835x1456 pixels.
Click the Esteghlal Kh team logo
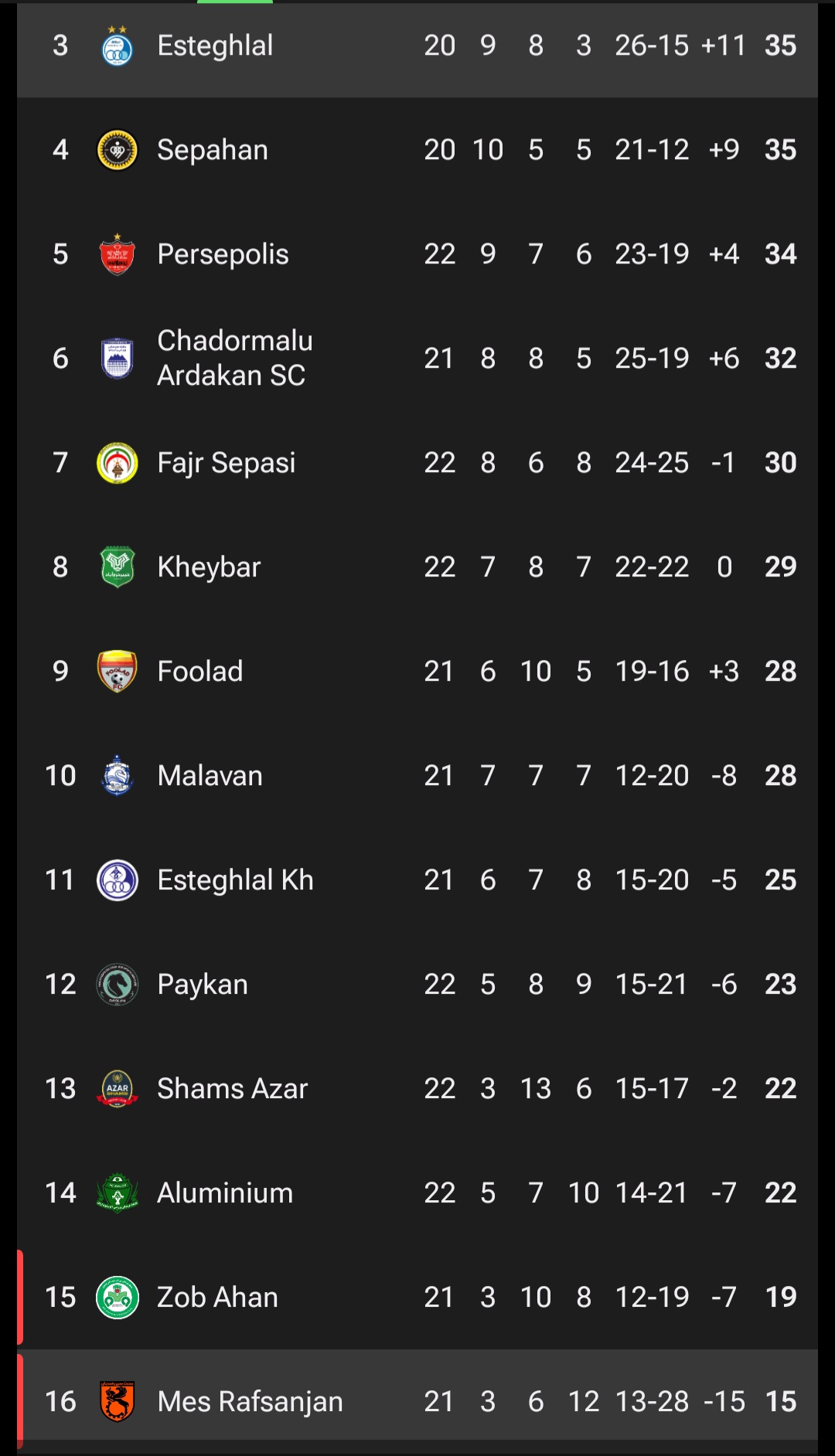coord(116,879)
